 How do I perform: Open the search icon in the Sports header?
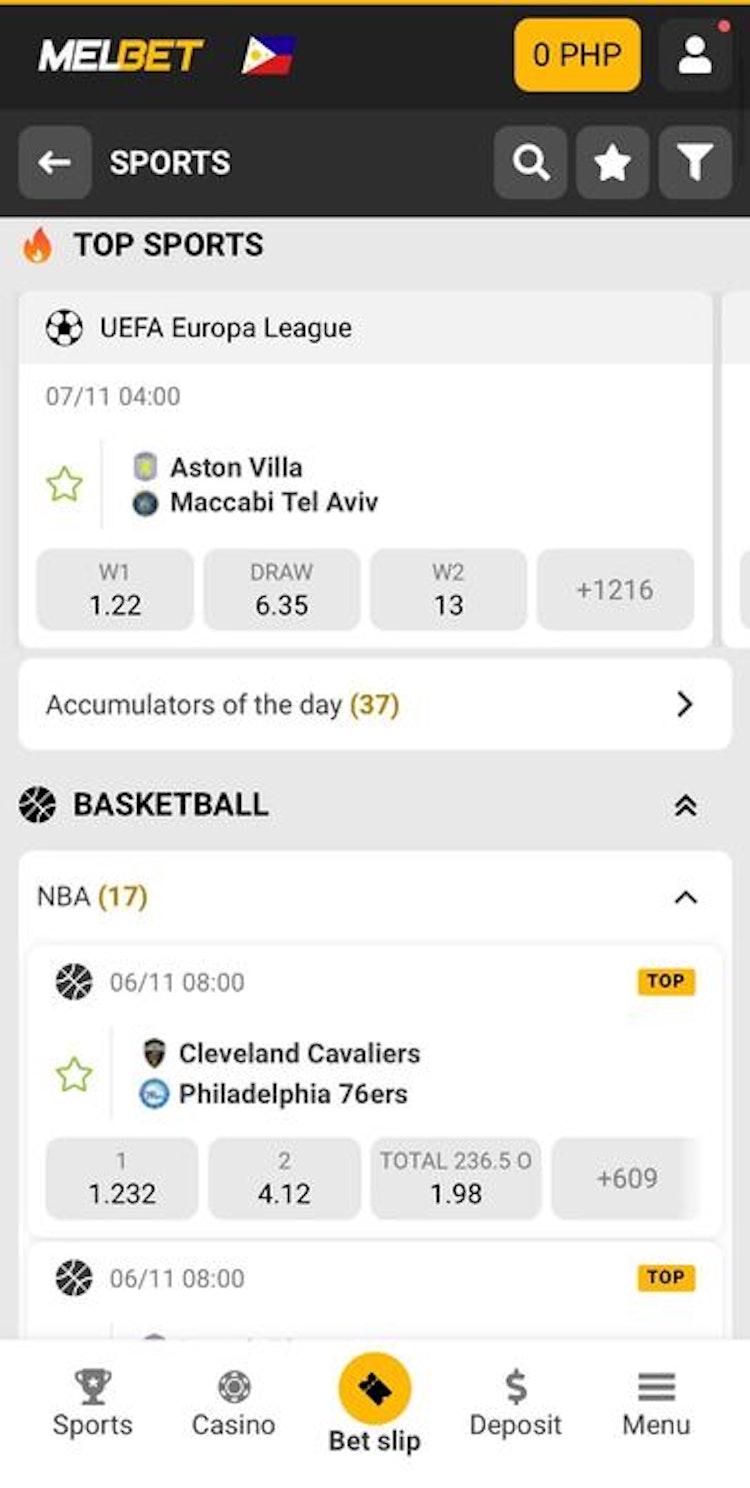coord(531,162)
